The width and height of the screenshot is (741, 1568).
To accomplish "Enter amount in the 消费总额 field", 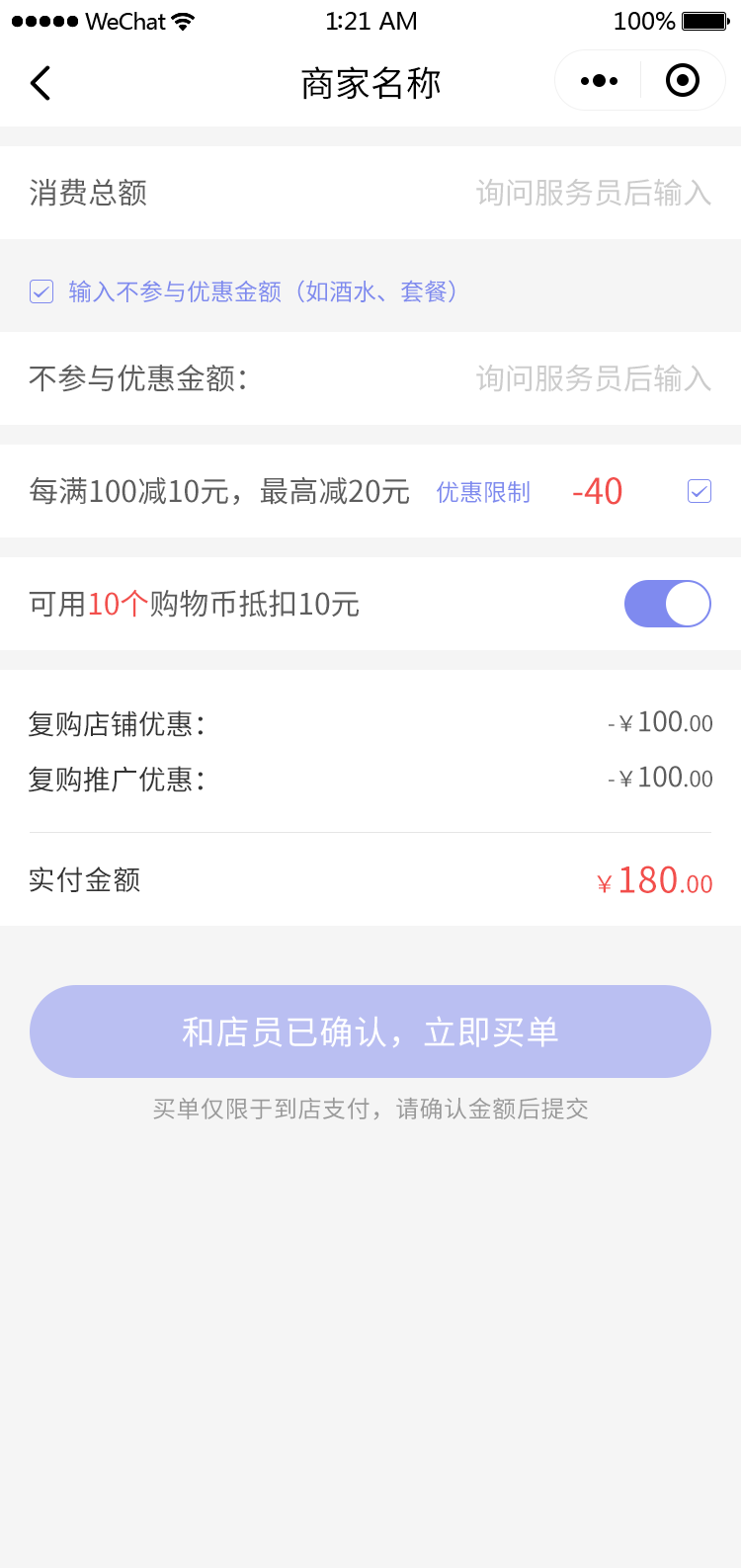I will click(593, 193).
